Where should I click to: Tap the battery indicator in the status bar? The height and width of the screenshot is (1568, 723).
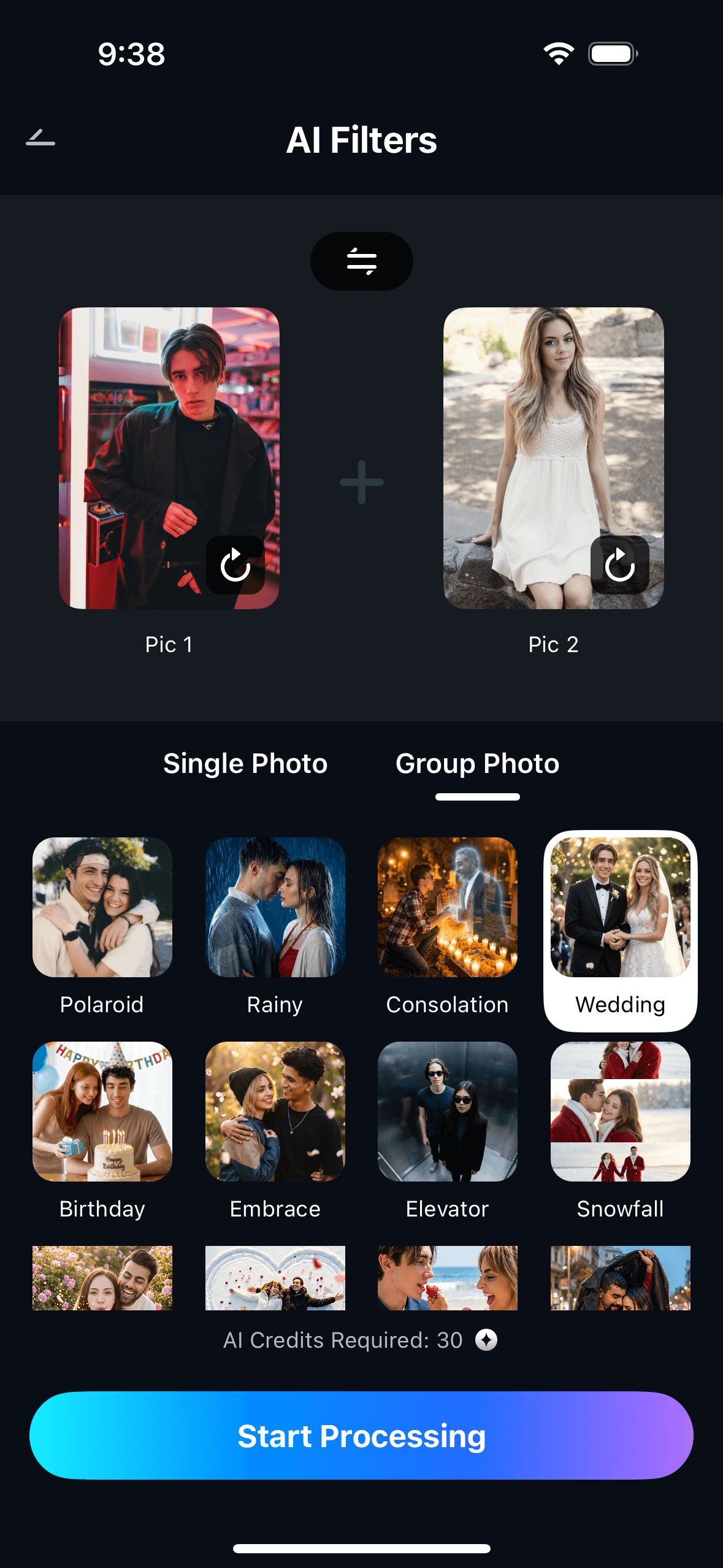coord(611,53)
